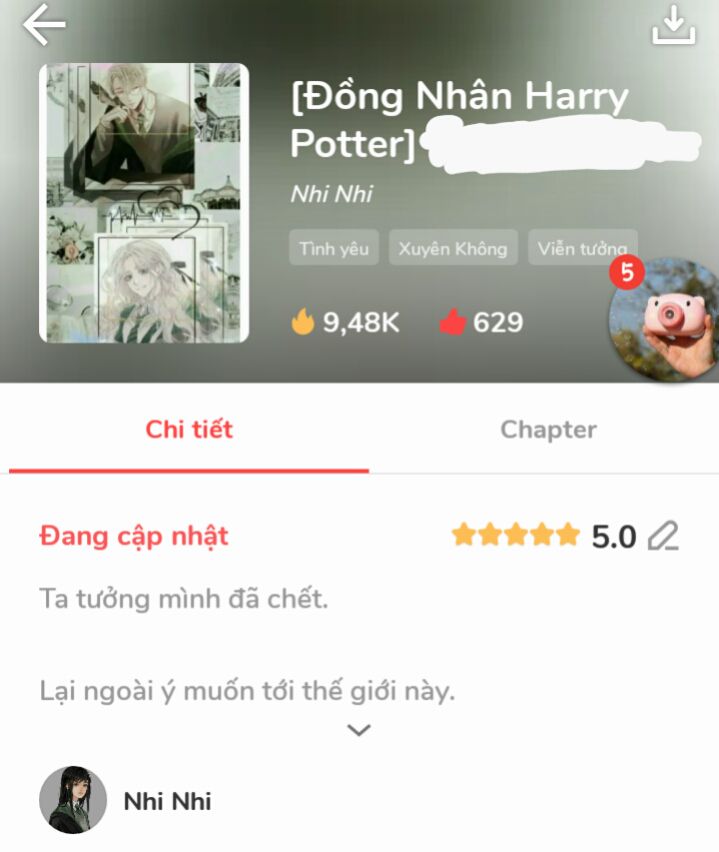Open the floating pink camera badge

coord(664,322)
